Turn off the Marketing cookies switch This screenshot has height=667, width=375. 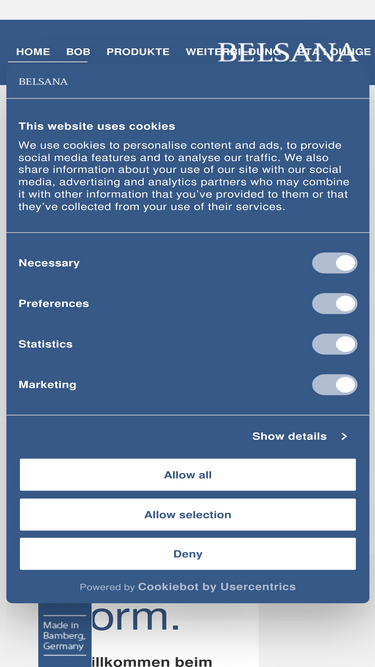click(x=335, y=385)
